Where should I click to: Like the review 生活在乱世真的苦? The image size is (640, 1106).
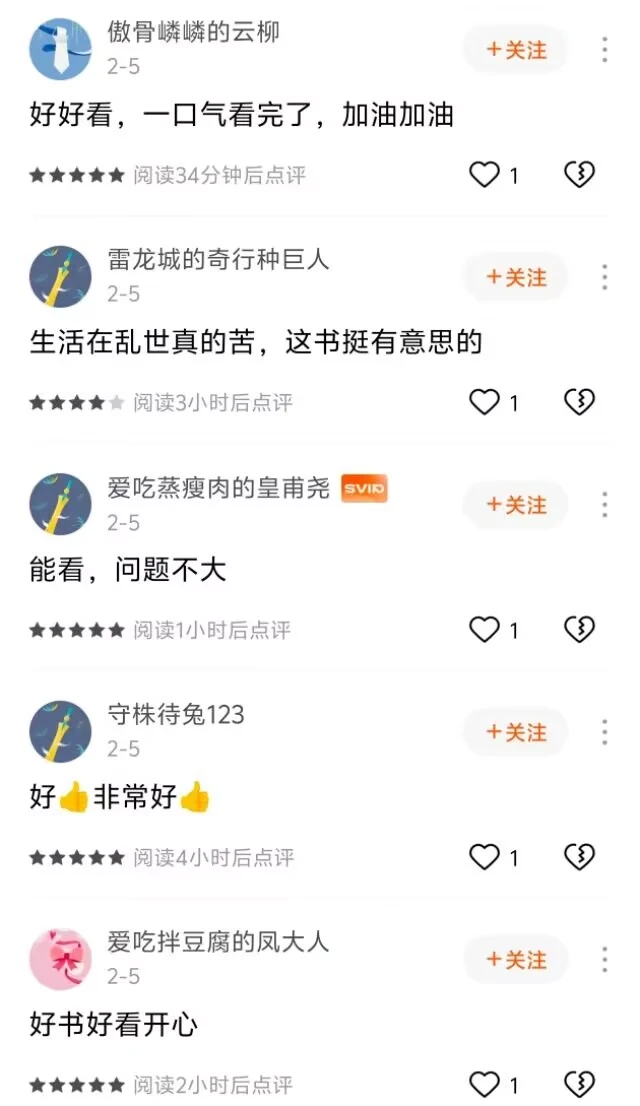pos(485,402)
